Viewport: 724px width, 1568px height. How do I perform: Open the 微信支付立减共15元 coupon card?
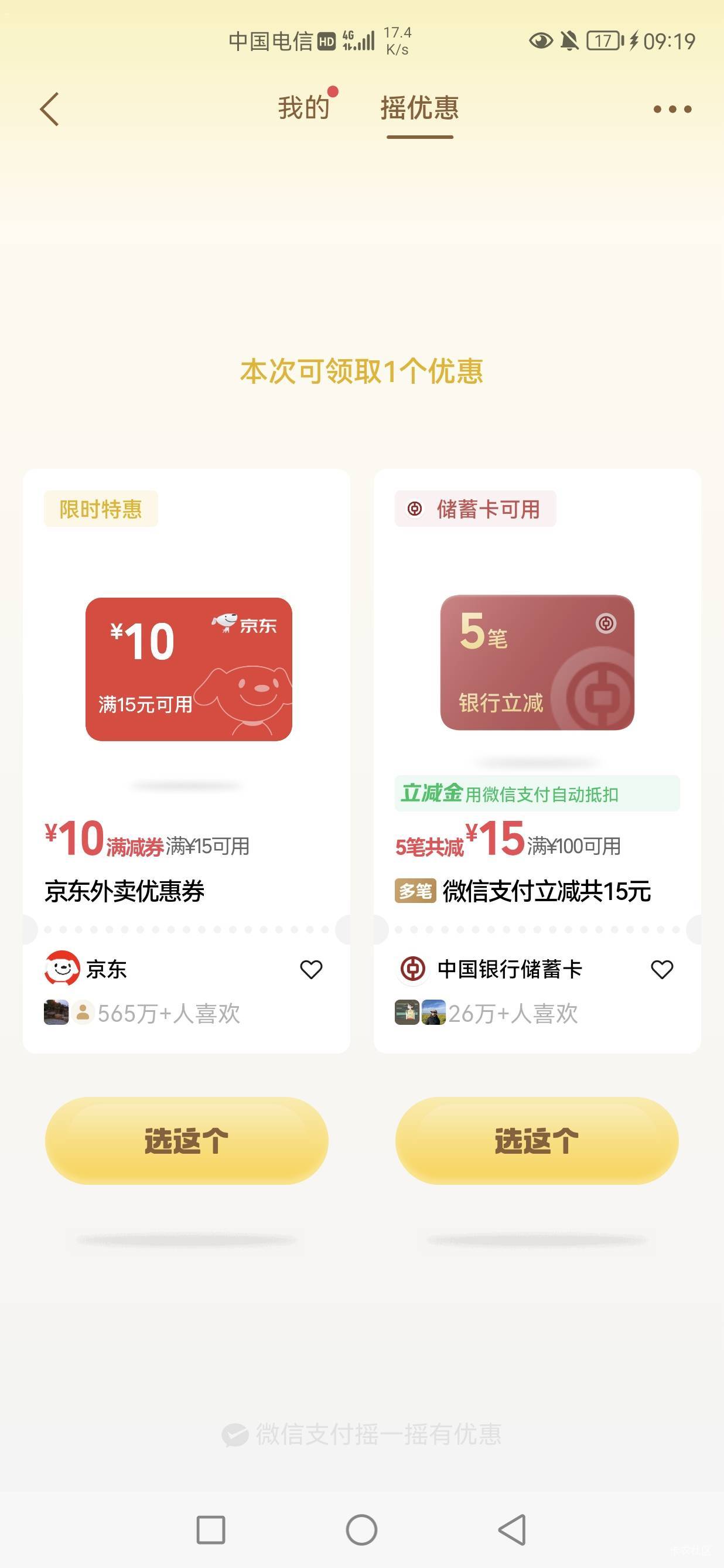[x=537, y=761]
